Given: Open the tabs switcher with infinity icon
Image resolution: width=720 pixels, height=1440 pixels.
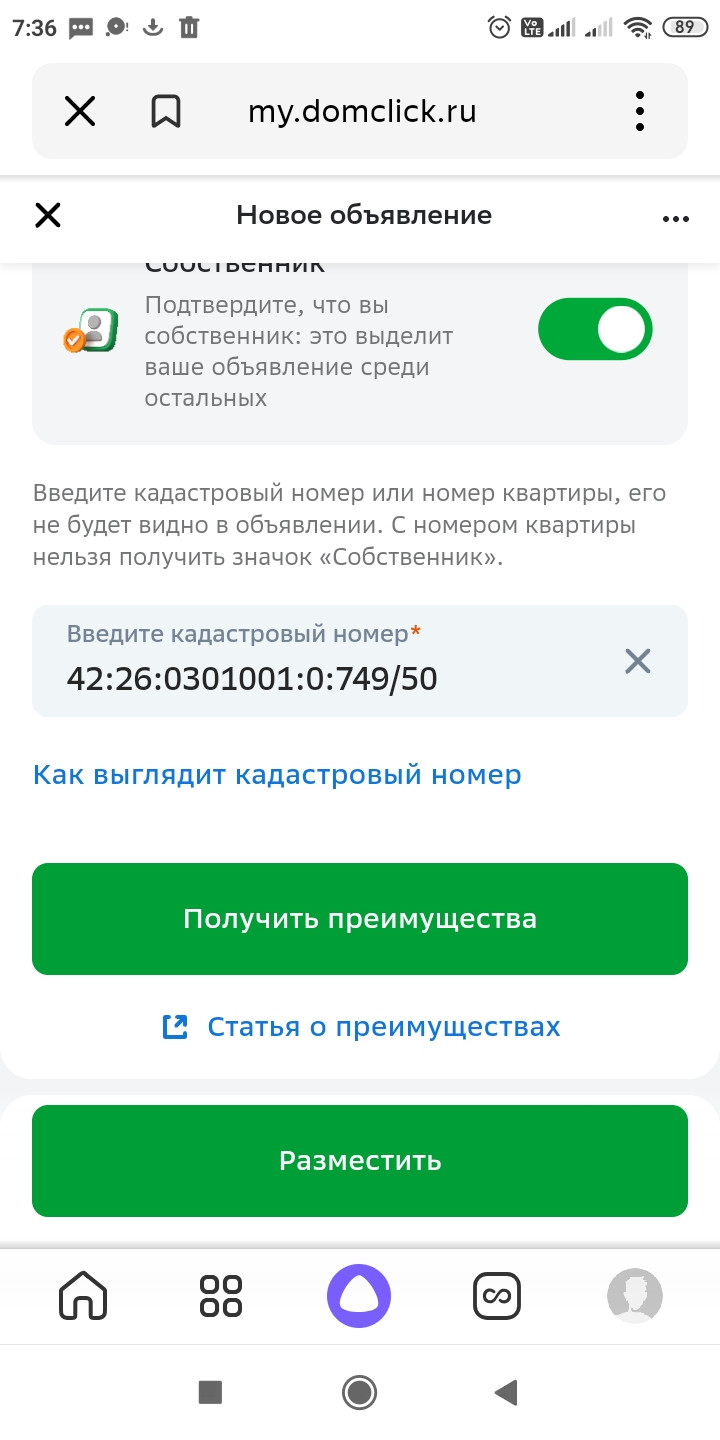Looking at the screenshot, I should (x=497, y=1296).
